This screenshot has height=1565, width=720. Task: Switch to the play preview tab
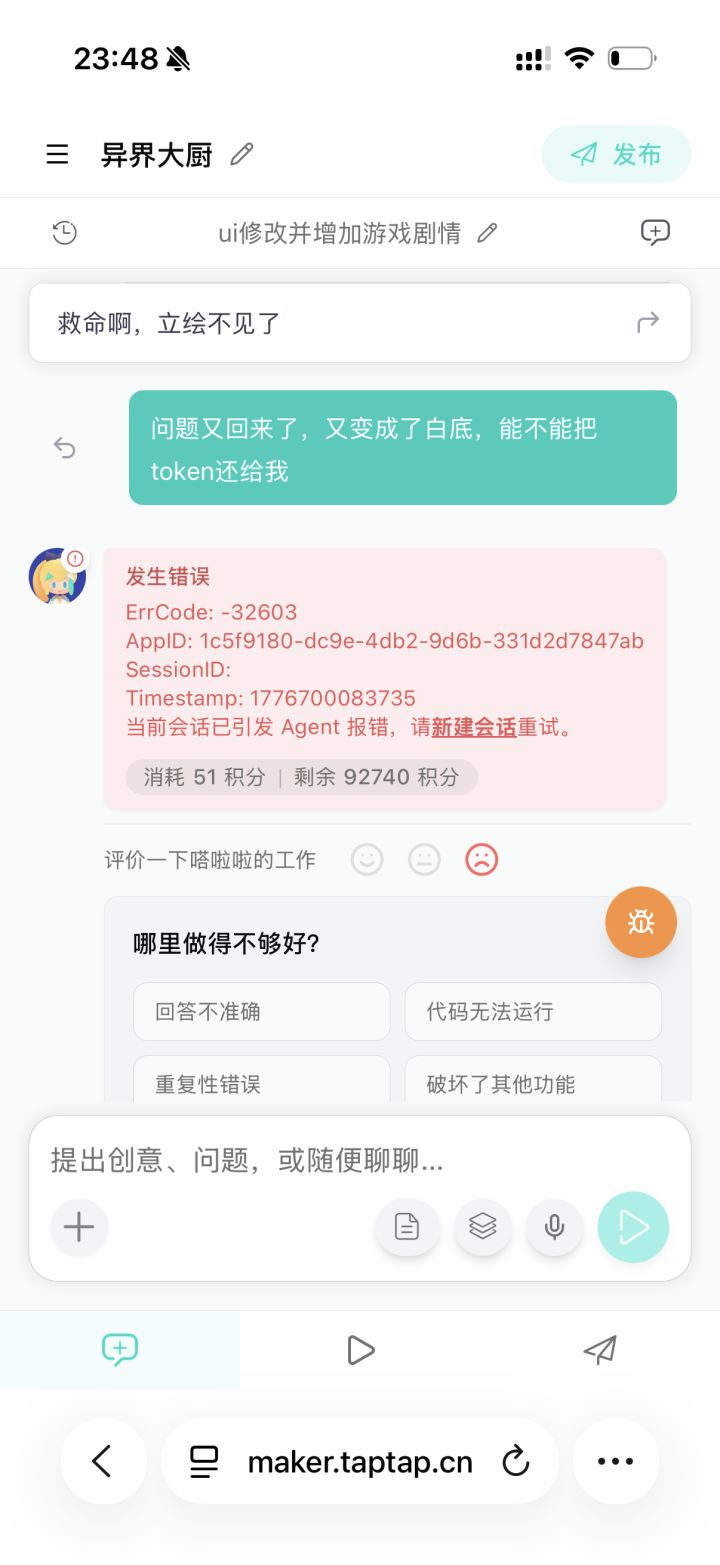tap(360, 1349)
